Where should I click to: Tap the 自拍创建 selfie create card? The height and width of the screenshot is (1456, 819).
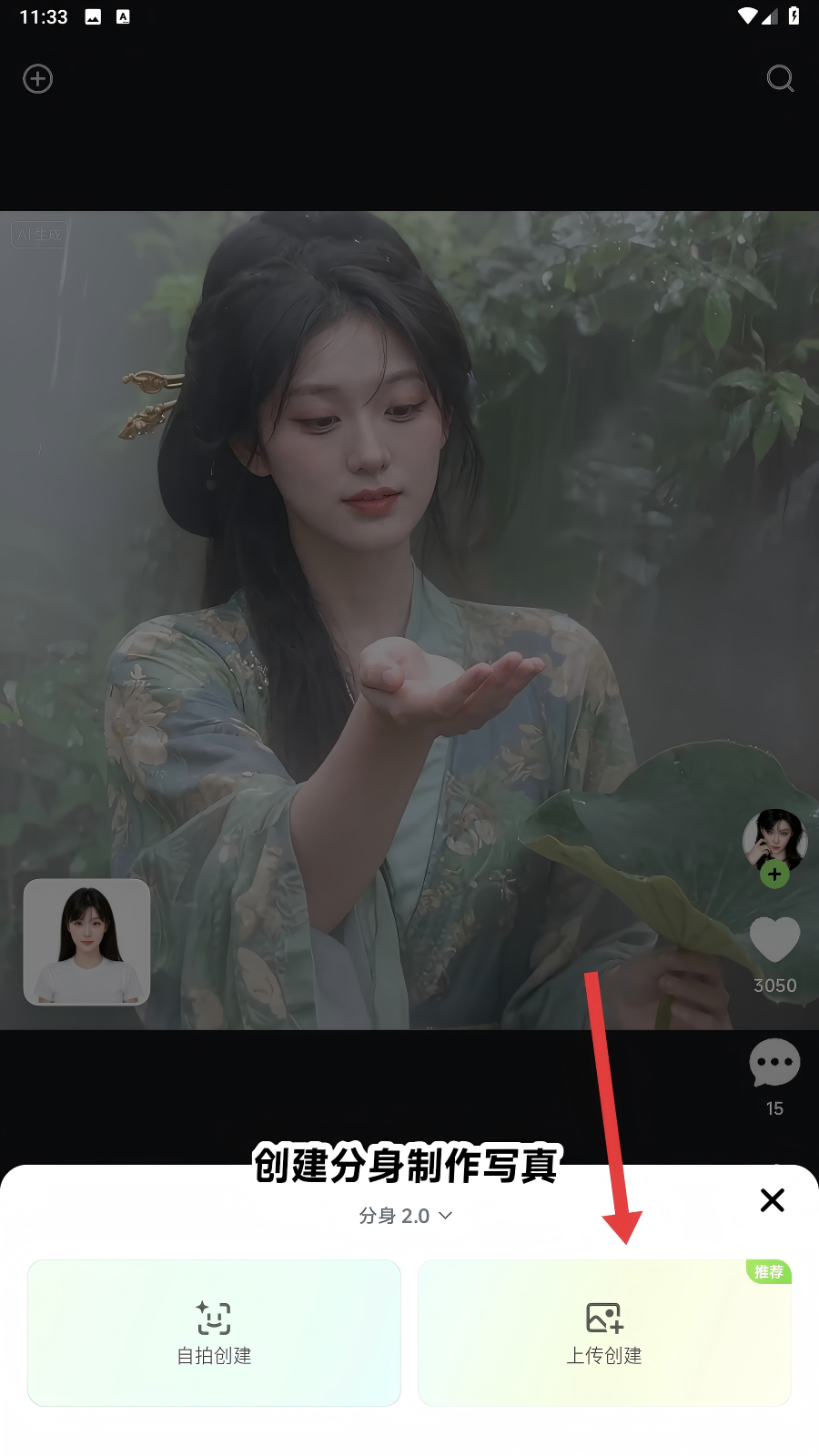click(214, 1332)
